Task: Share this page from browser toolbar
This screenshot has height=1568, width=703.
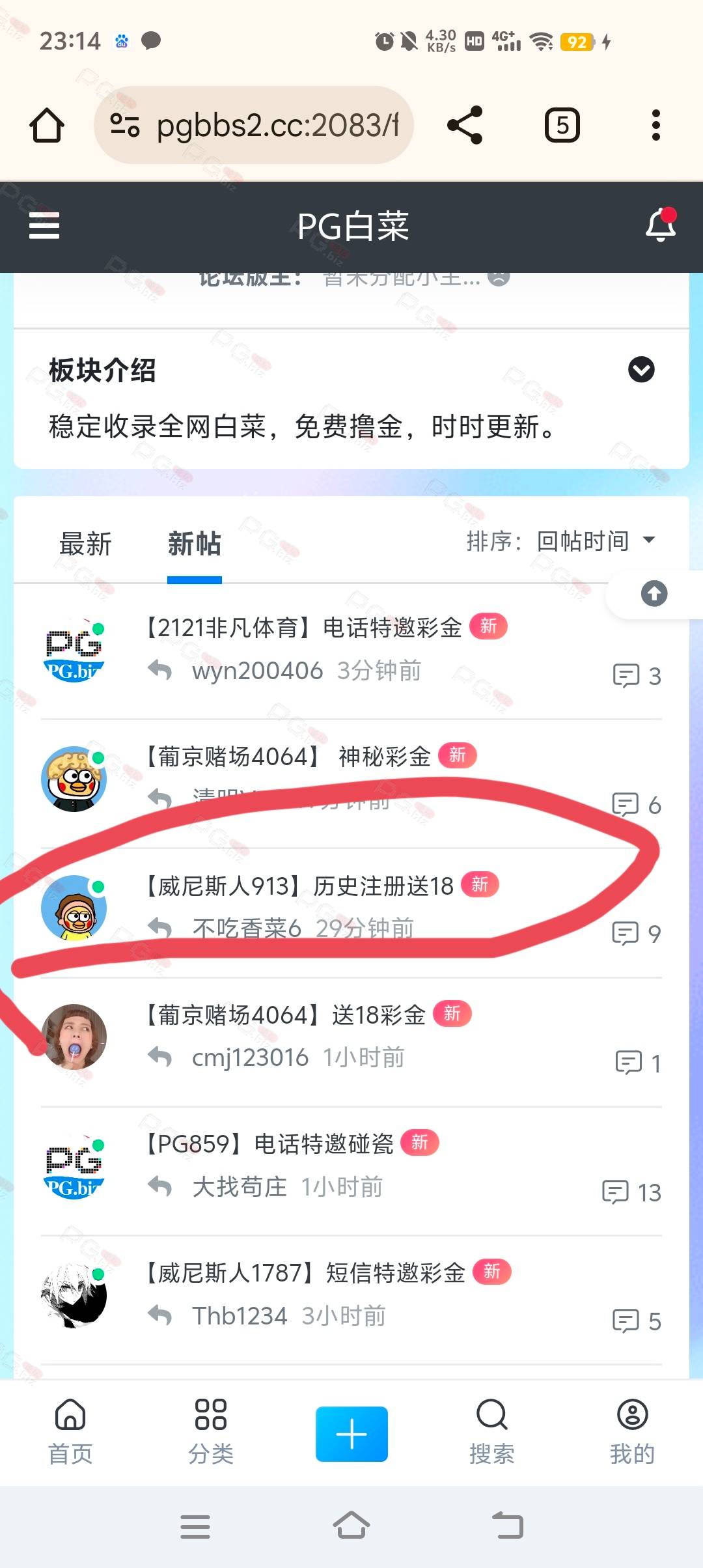Action: click(465, 125)
